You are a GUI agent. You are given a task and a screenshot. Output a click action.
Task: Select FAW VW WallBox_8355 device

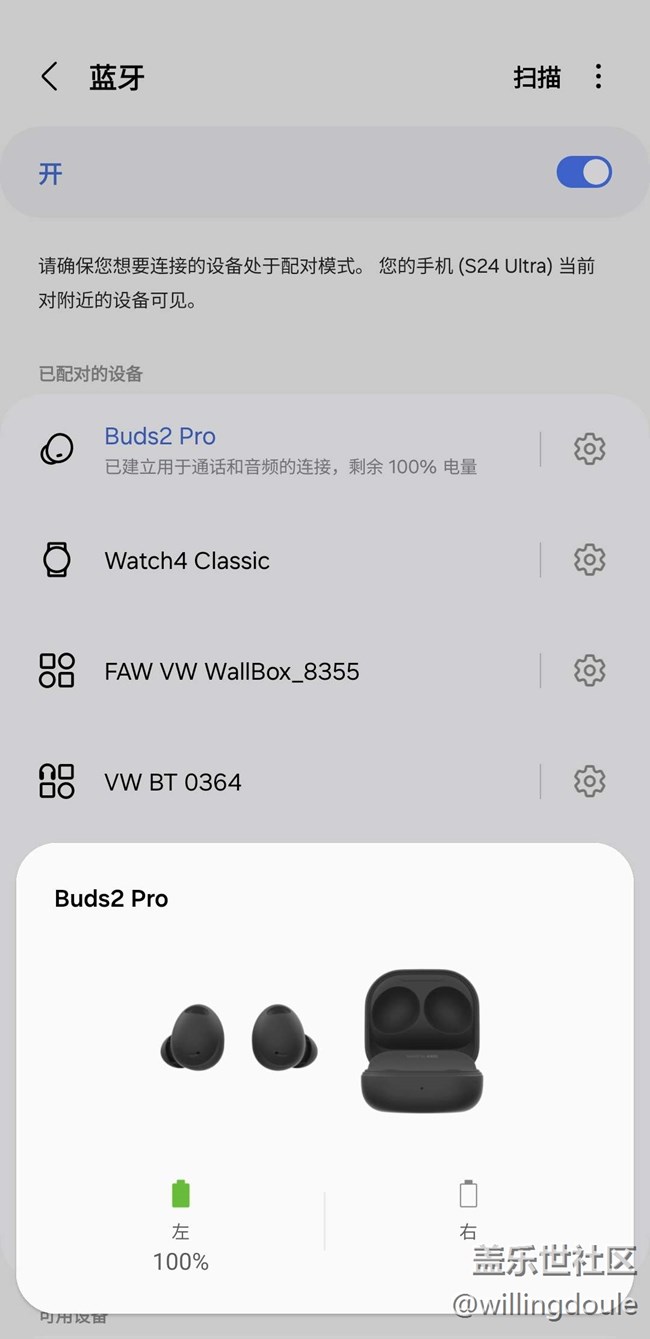[x=270, y=670]
